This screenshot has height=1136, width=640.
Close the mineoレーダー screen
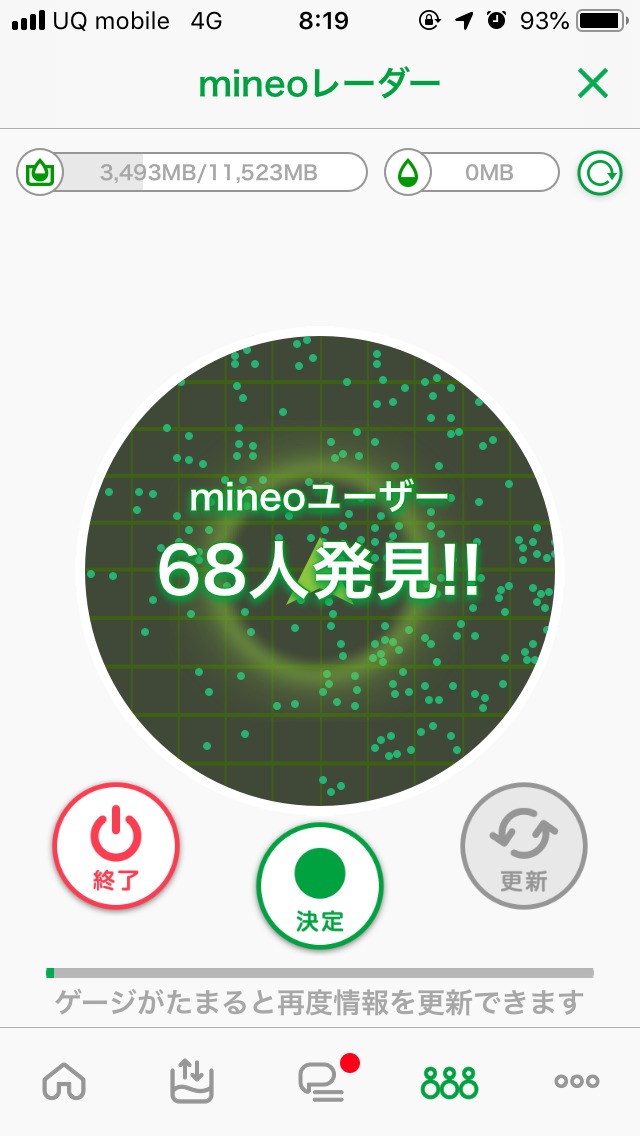(x=592, y=84)
